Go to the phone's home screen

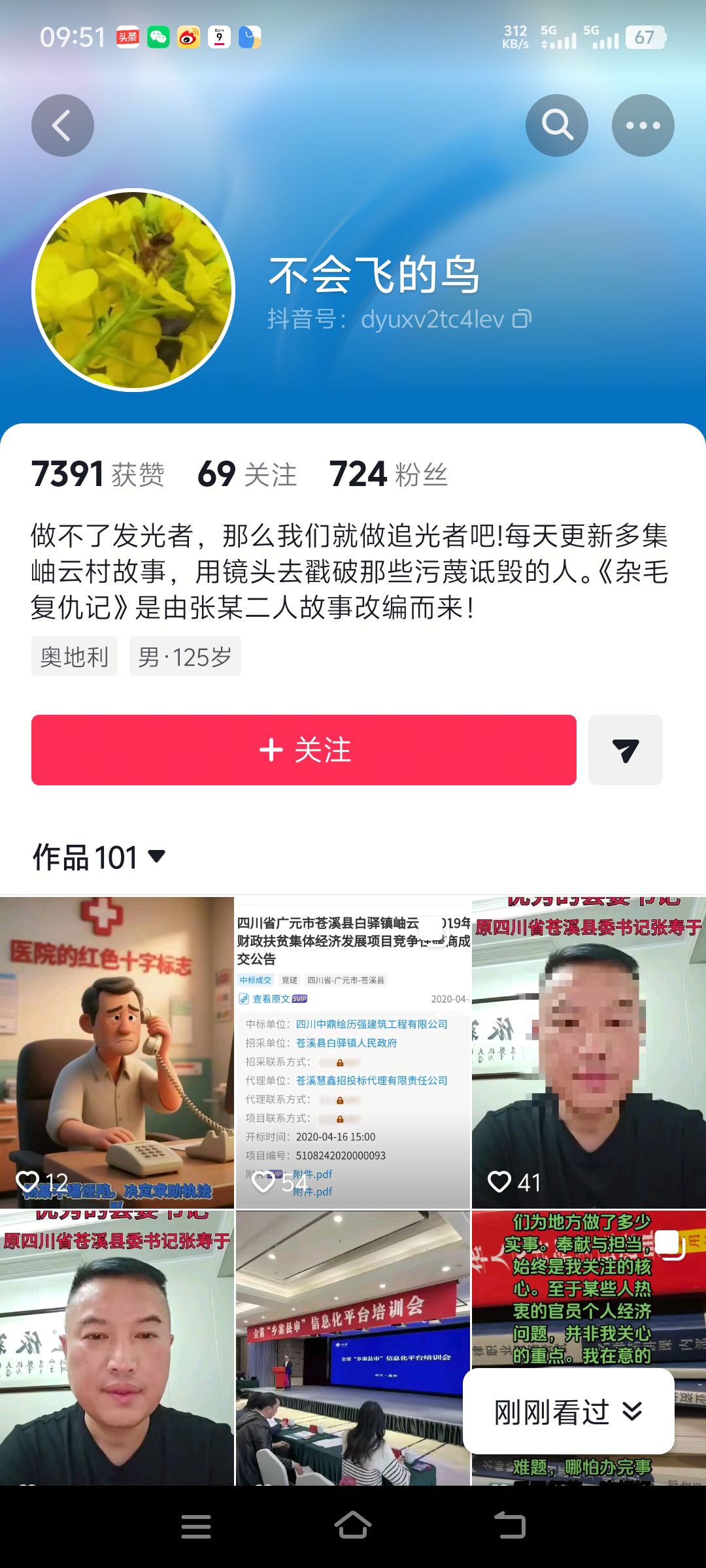pyautogui.click(x=353, y=1526)
